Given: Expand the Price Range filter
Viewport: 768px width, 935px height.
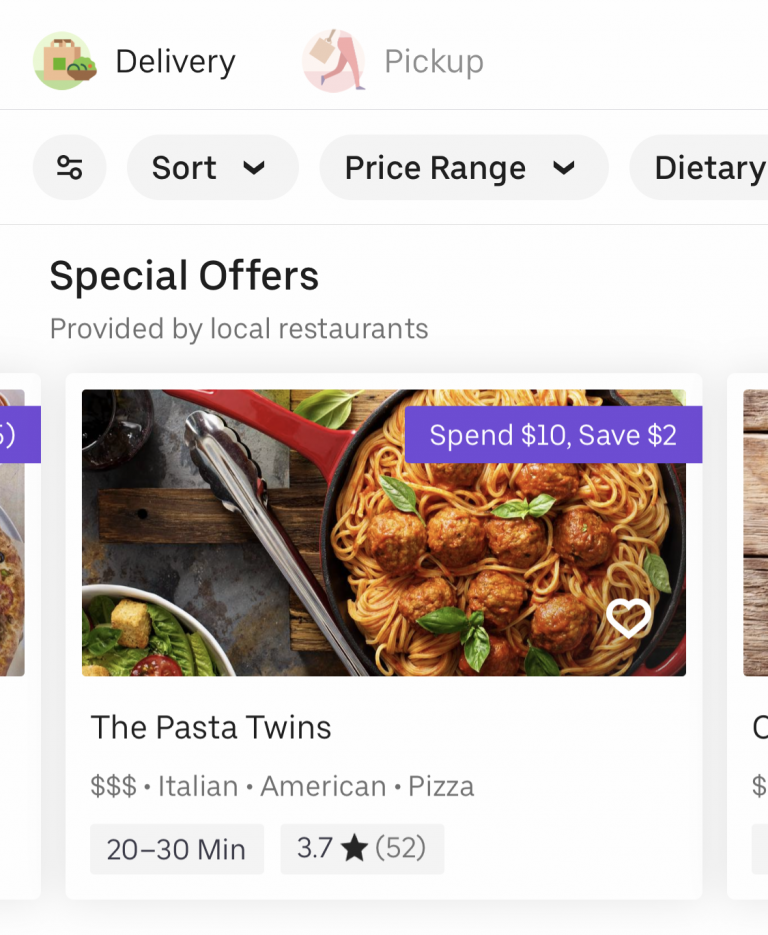Looking at the screenshot, I should pyautogui.click(x=463, y=167).
